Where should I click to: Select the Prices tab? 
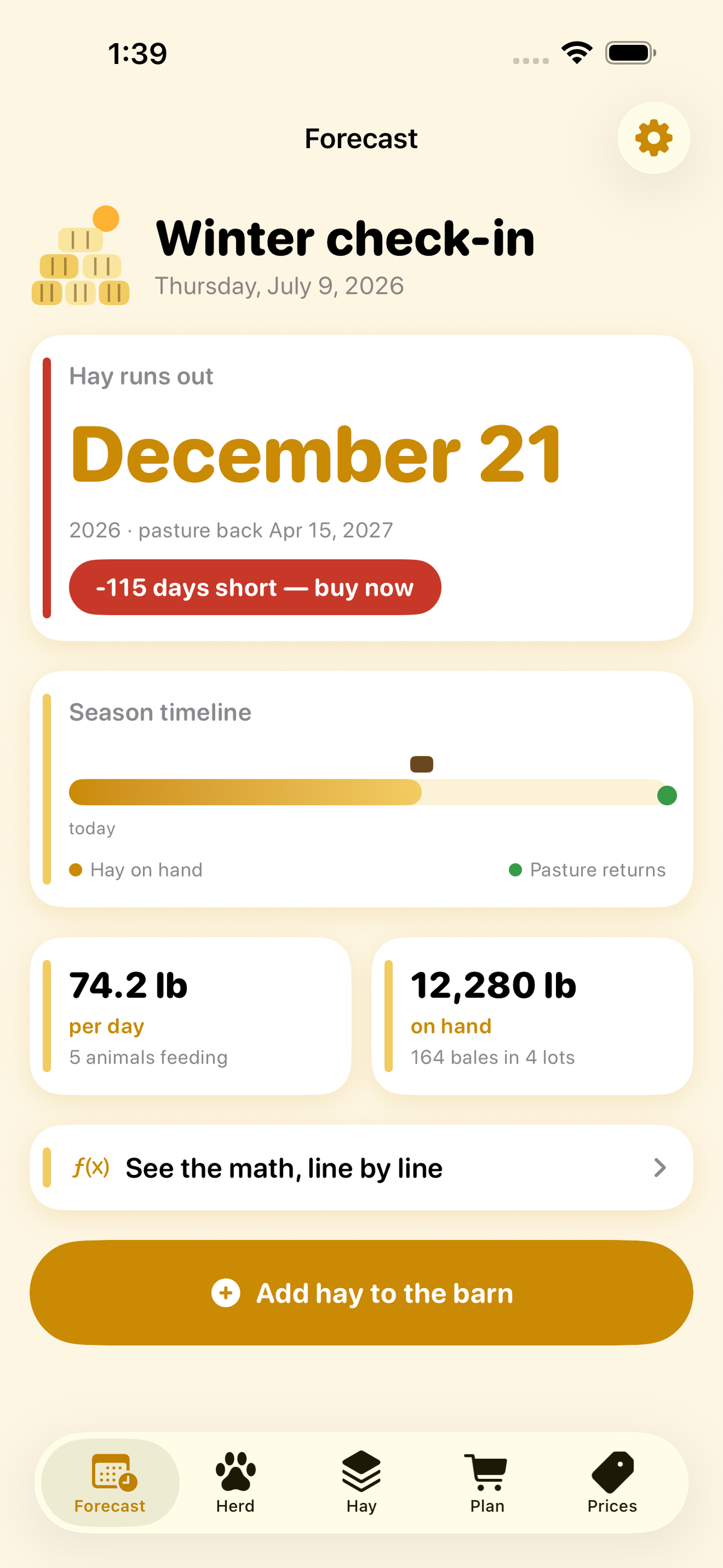coord(612,1483)
